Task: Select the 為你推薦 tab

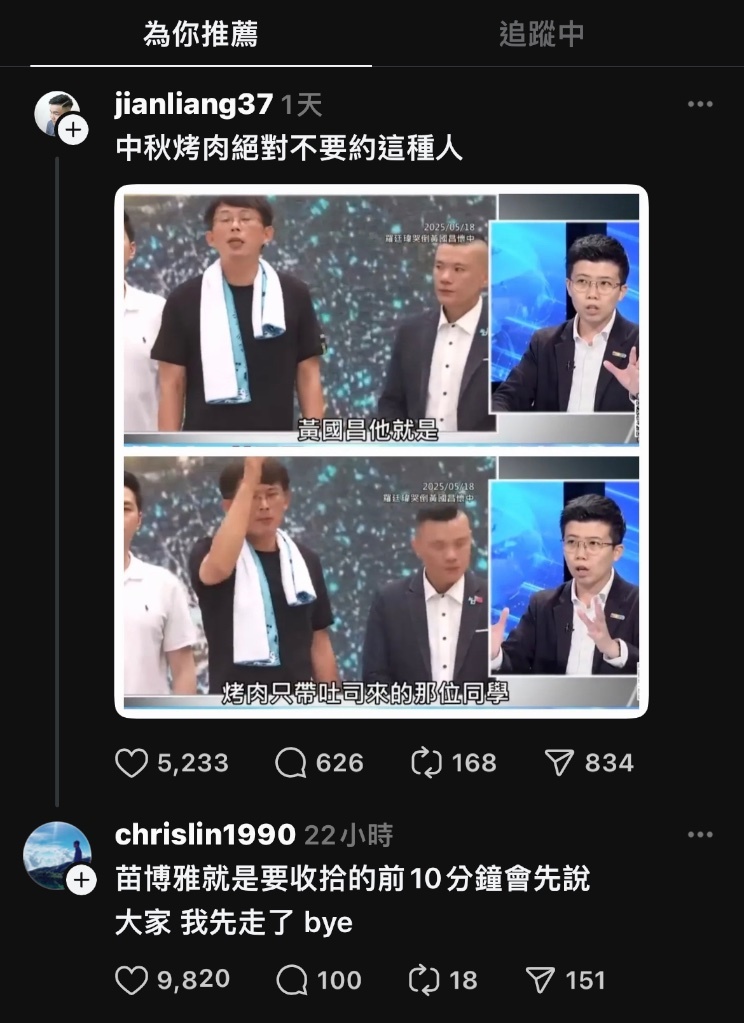Action: tap(201, 34)
